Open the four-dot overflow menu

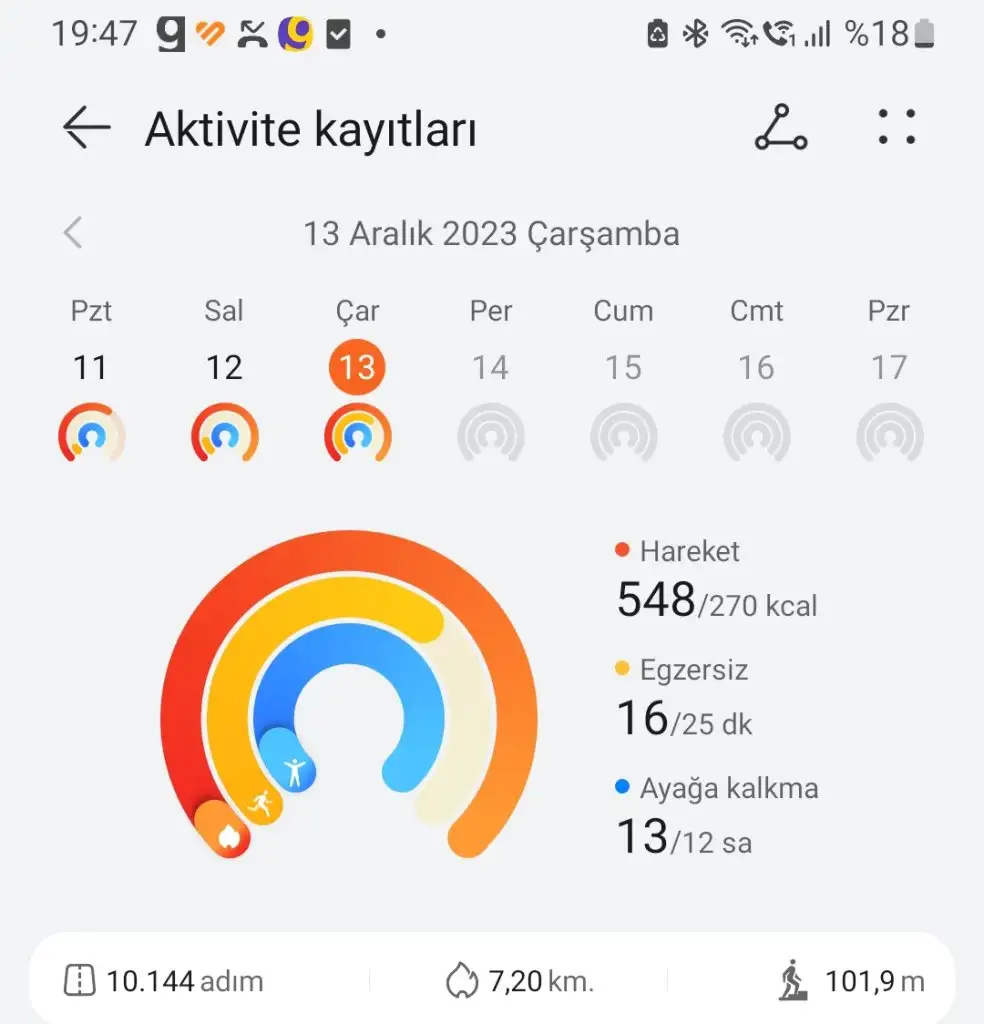tap(896, 128)
